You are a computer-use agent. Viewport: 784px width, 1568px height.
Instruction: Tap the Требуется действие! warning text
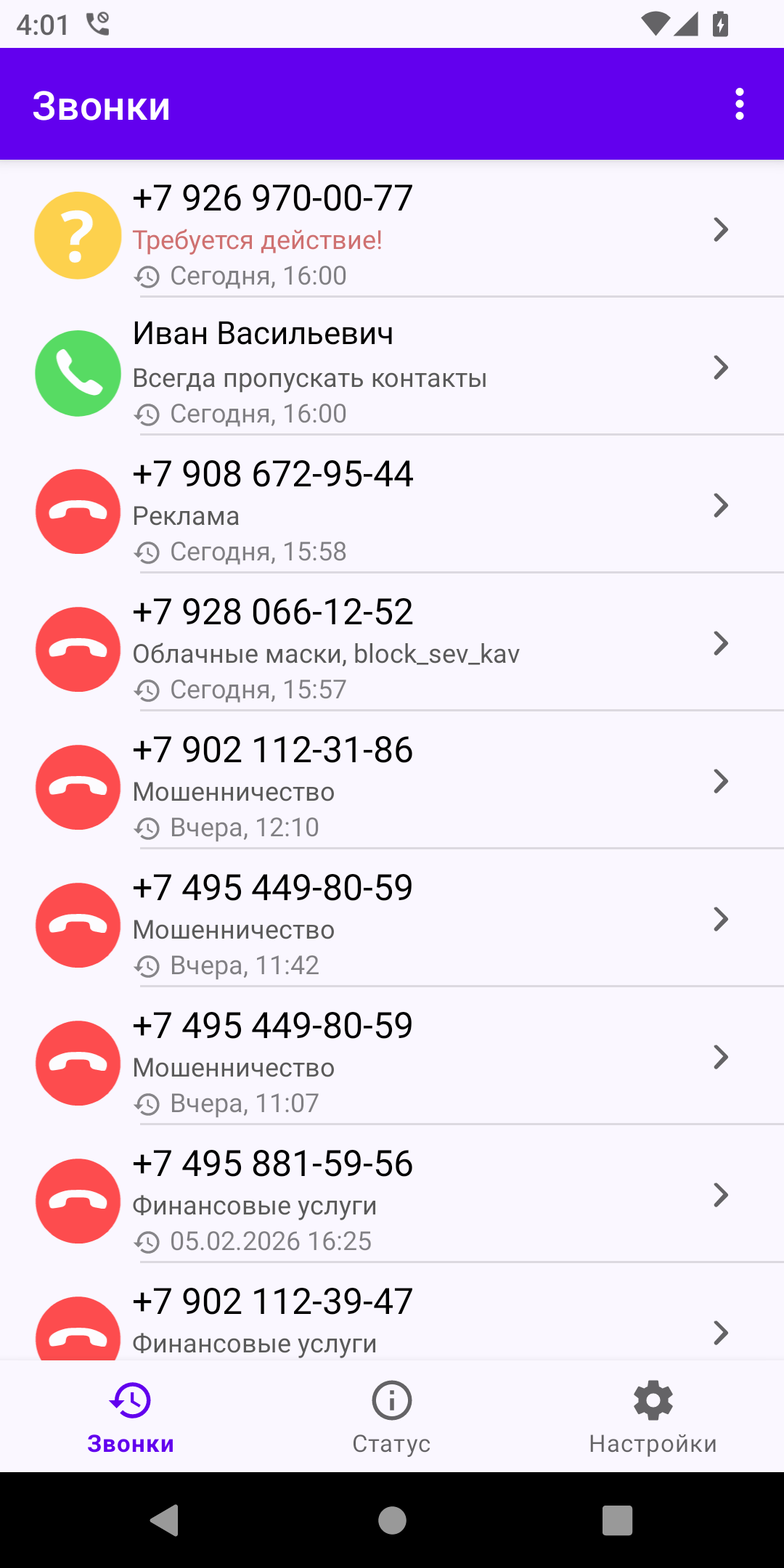click(258, 240)
